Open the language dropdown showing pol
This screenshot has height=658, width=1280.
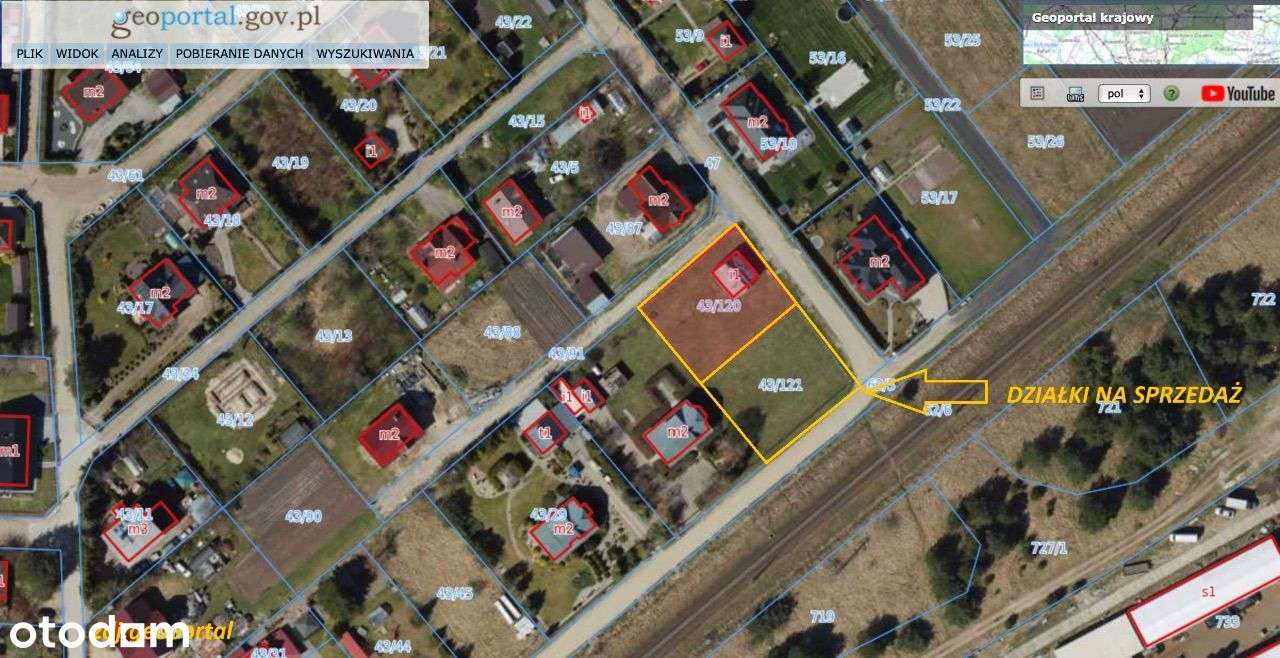tap(1124, 94)
